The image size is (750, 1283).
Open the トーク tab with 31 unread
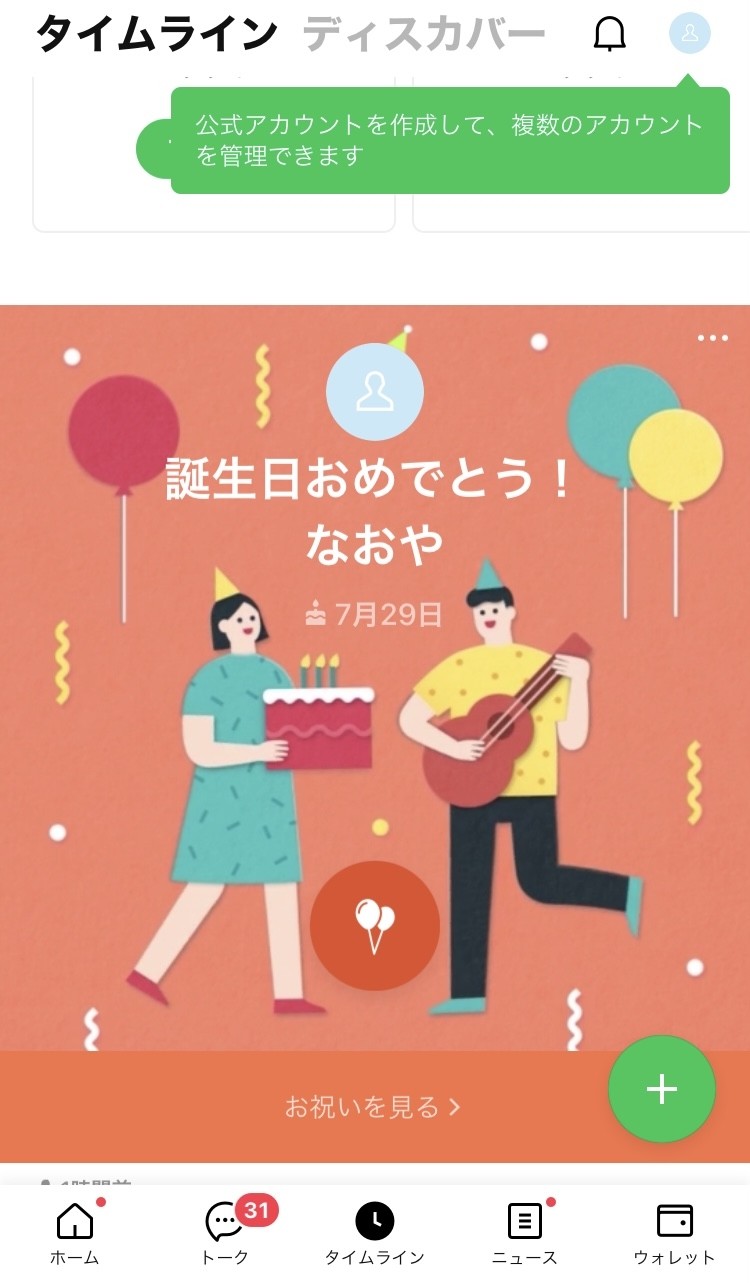tap(226, 1232)
